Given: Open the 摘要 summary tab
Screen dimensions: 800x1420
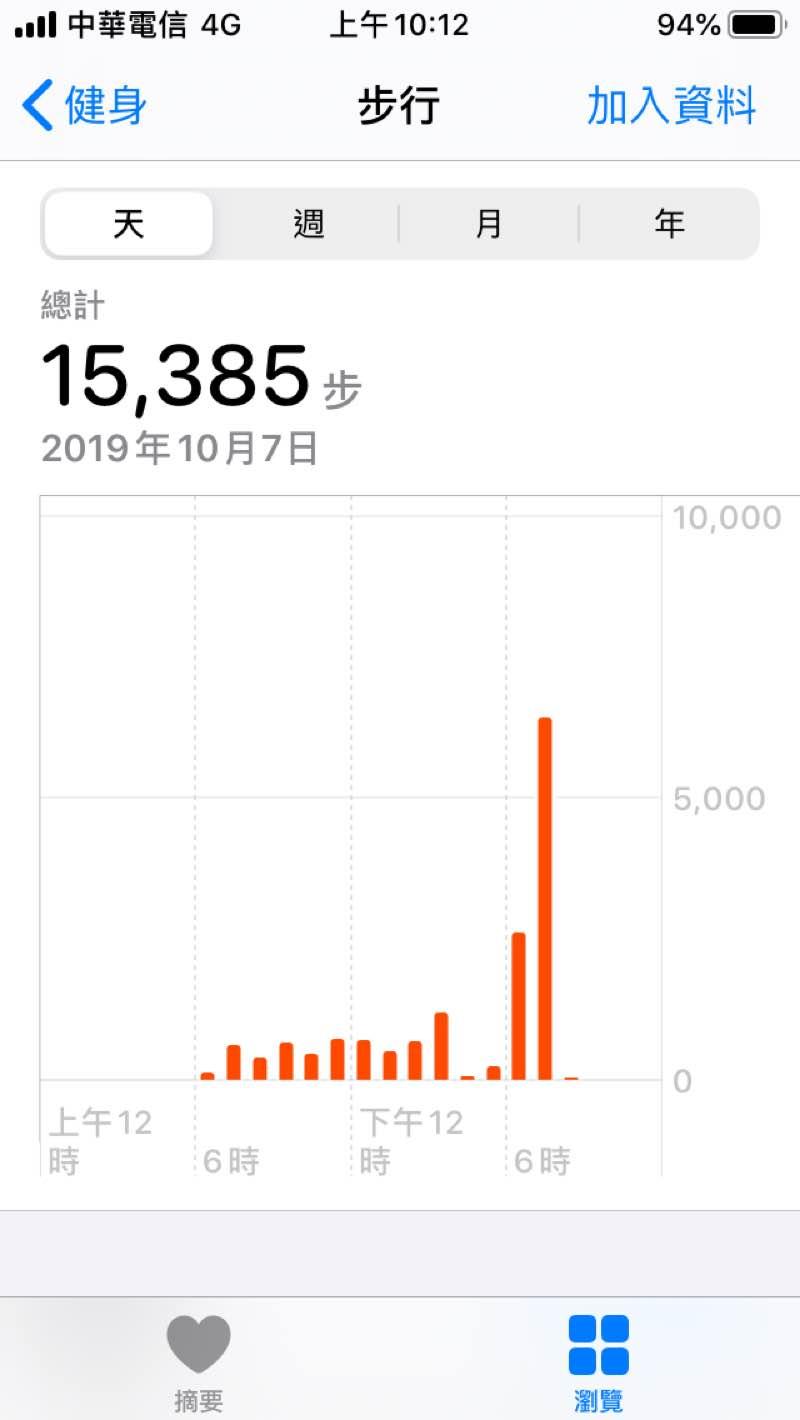Looking at the screenshot, I should pyautogui.click(x=199, y=1362).
